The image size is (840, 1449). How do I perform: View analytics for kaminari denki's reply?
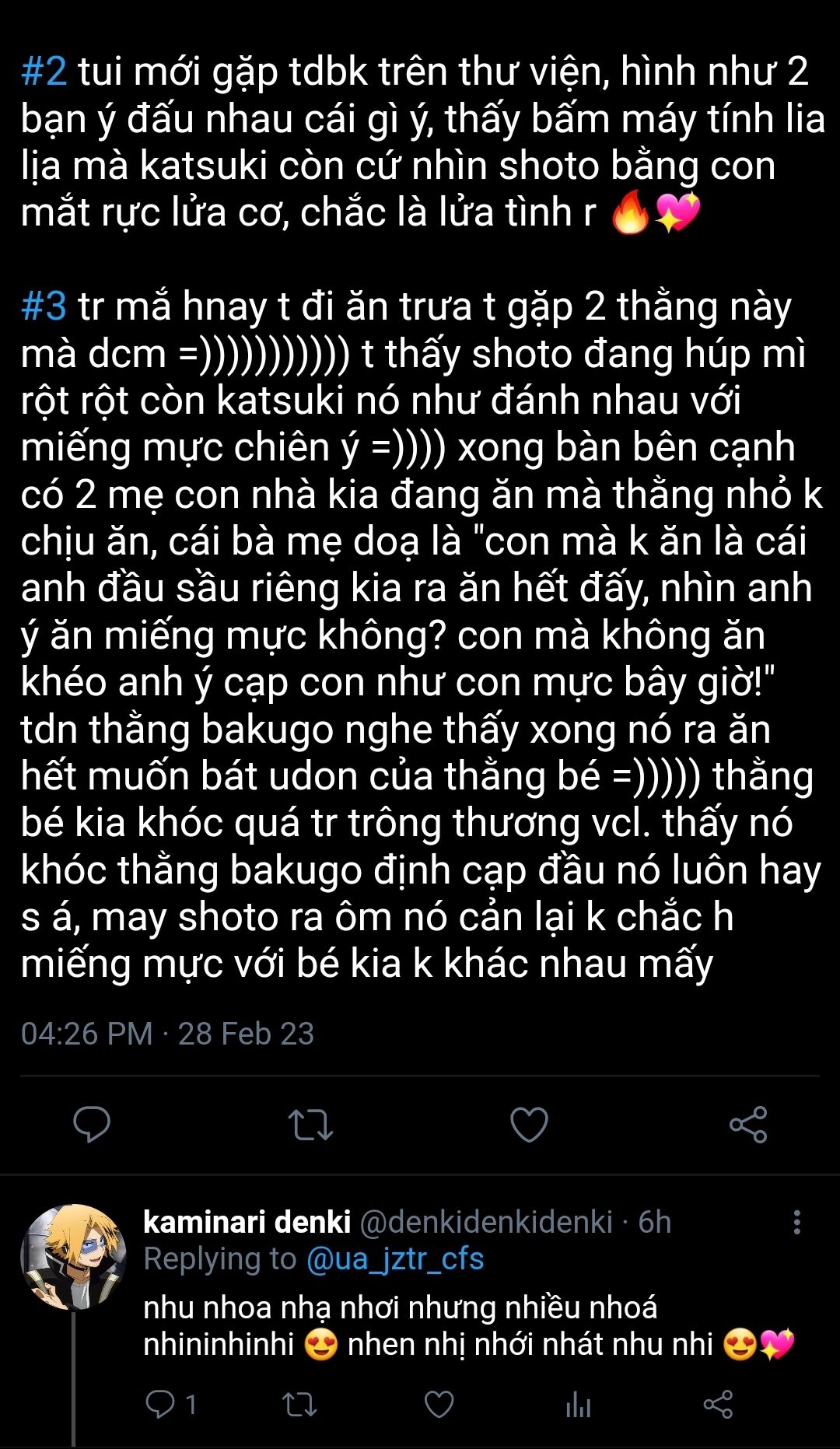point(578,1405)
